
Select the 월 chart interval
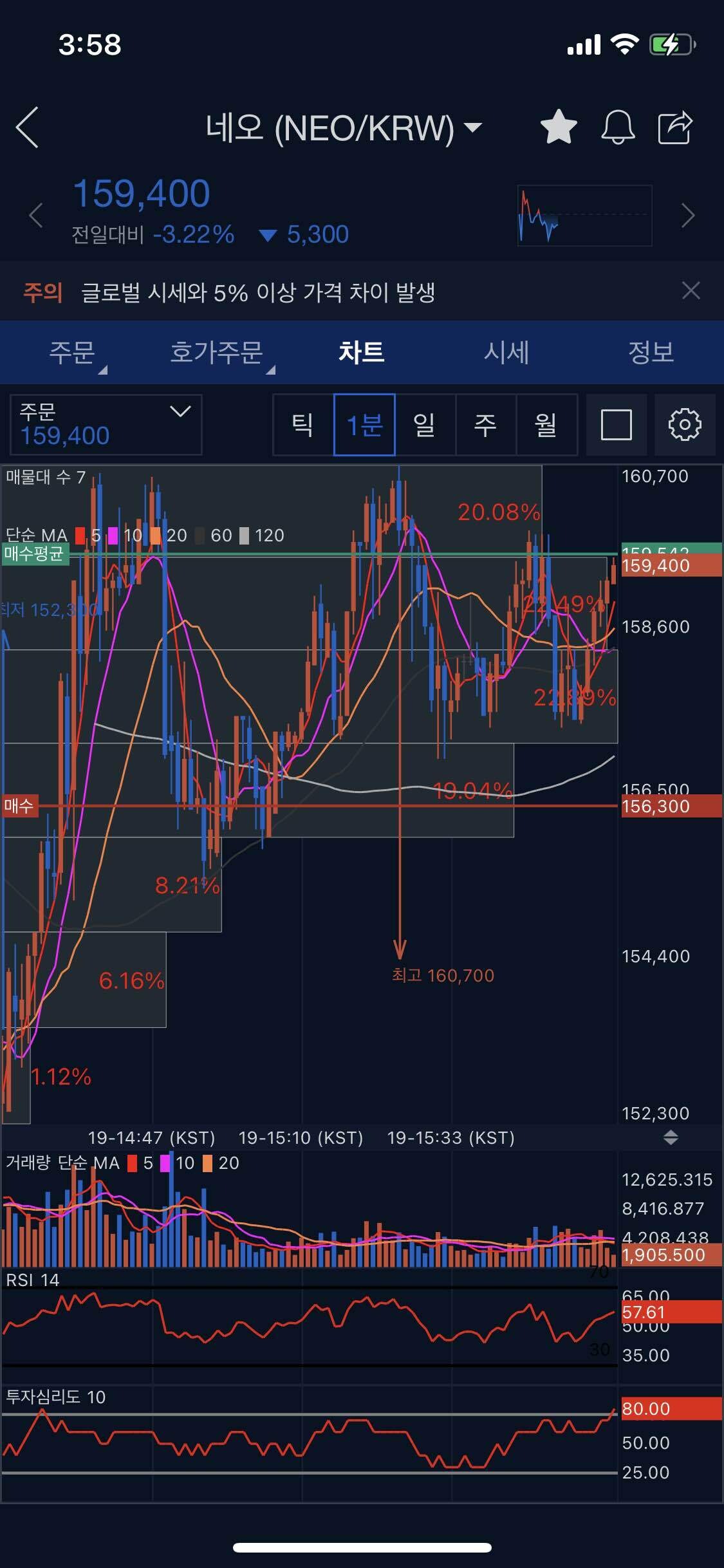pos(546,425)
